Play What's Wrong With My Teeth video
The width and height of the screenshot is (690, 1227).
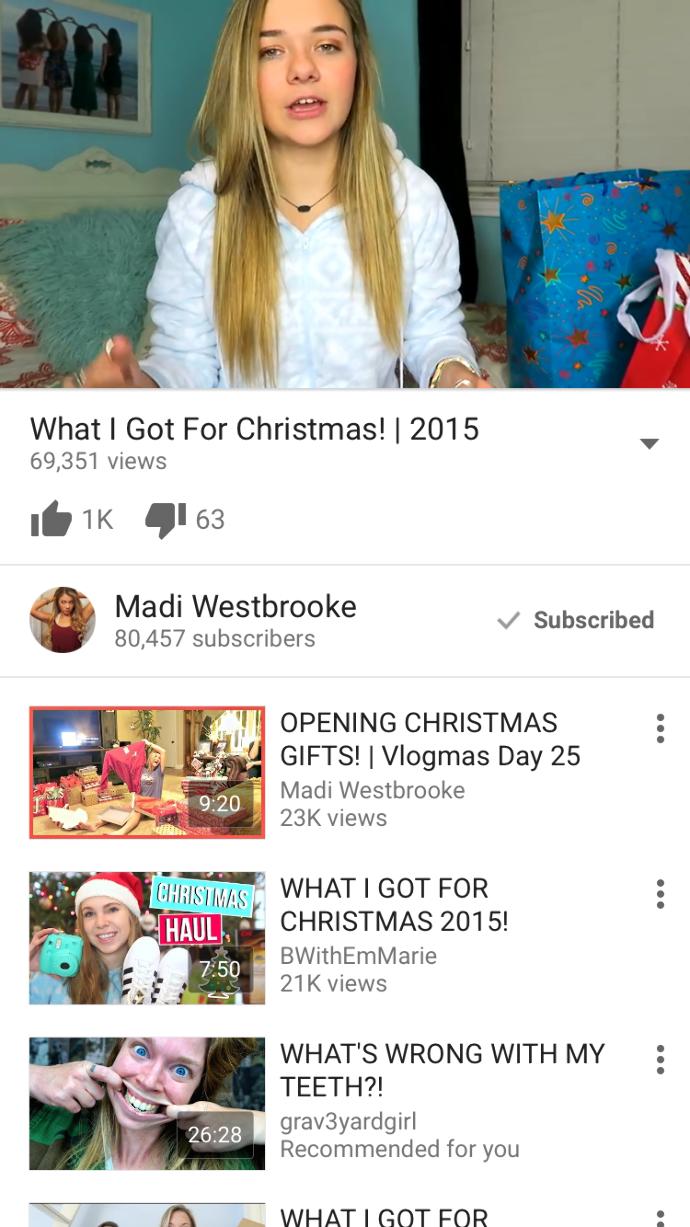(x=147, y=1104)
